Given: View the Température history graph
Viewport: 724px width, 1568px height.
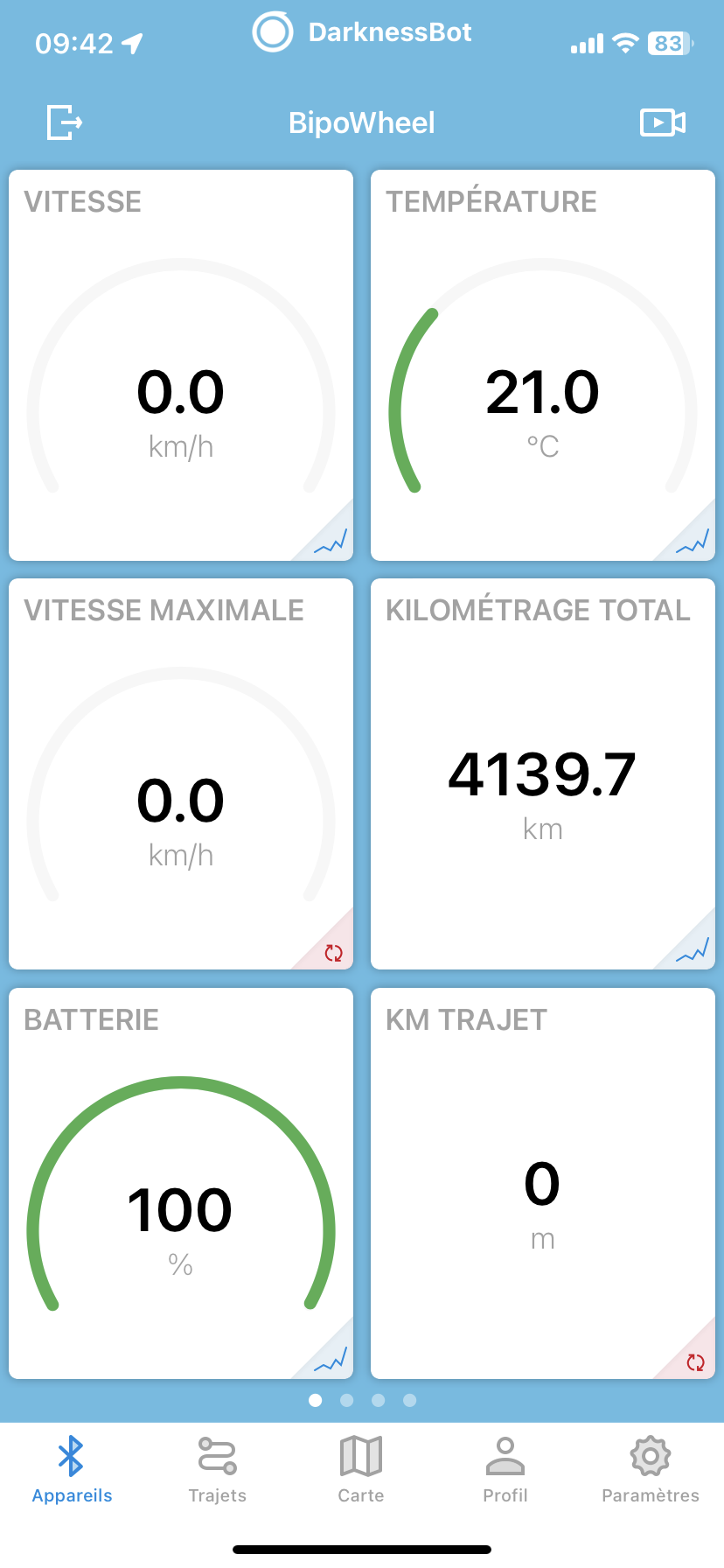Looking at the screenshot, I should 693,541.
